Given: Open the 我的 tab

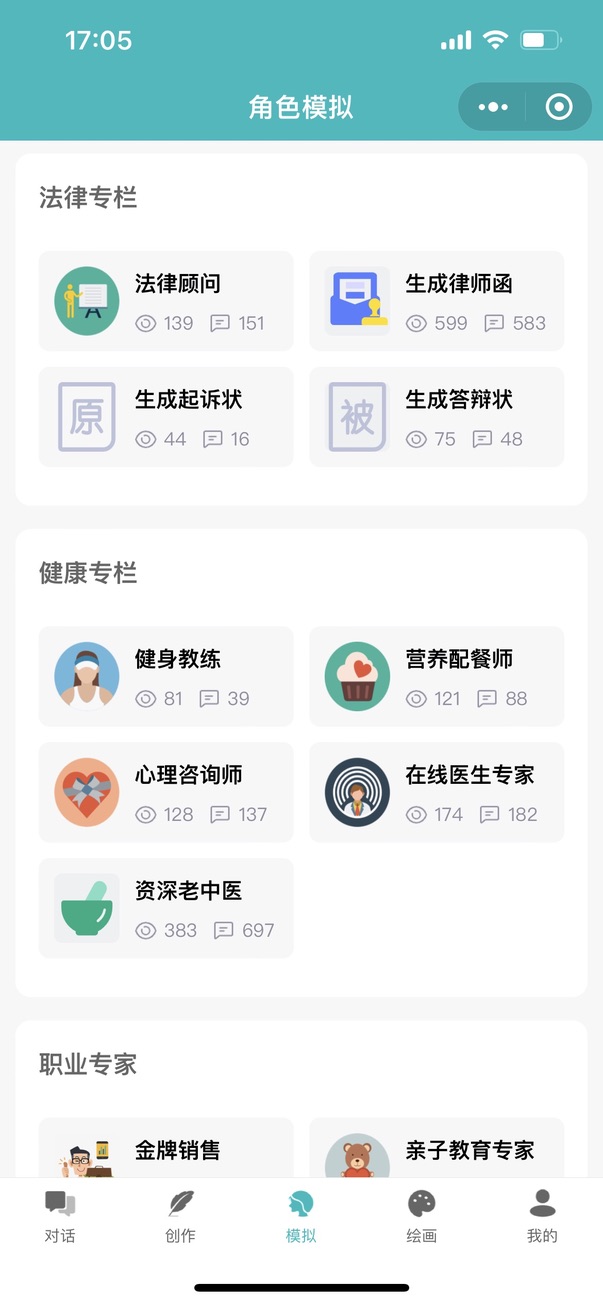Looking at the screenshot, I should (542, 1216).
